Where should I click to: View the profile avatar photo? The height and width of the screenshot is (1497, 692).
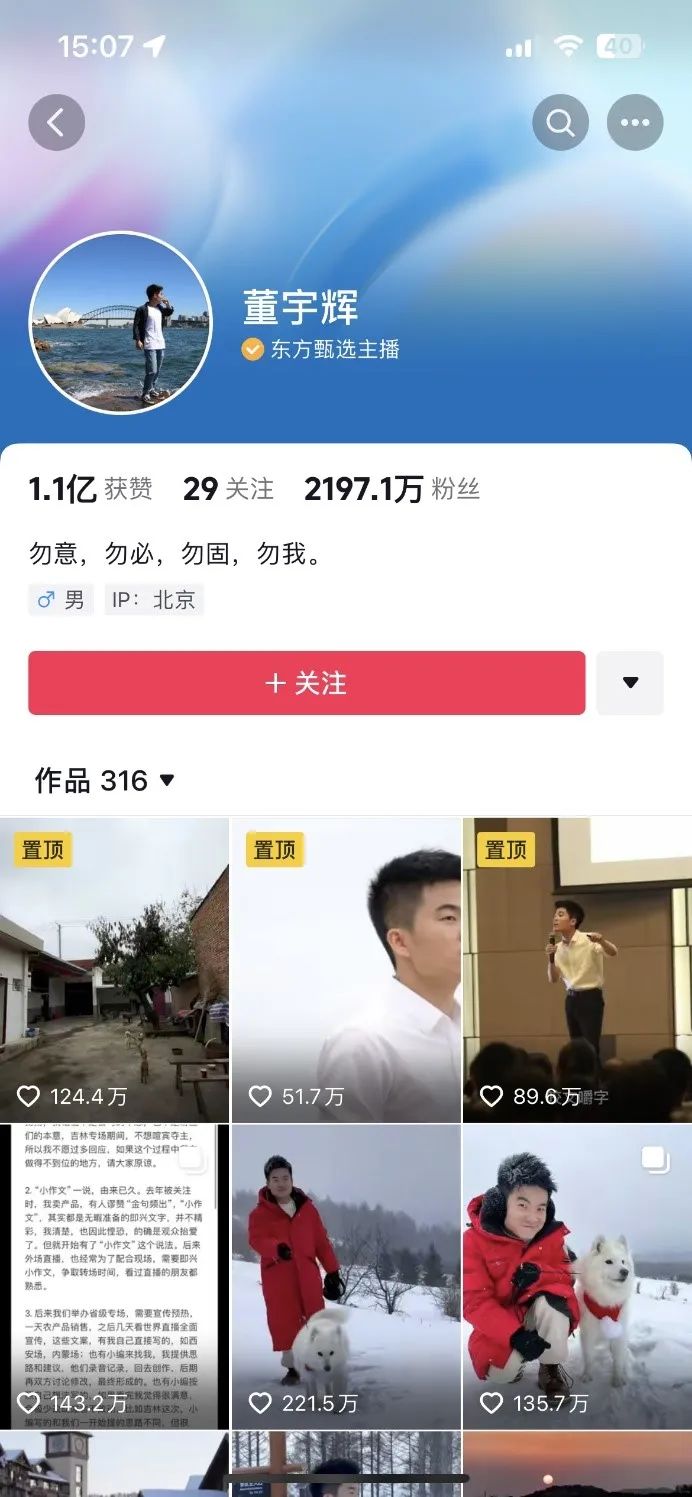[x=121, y=323]
